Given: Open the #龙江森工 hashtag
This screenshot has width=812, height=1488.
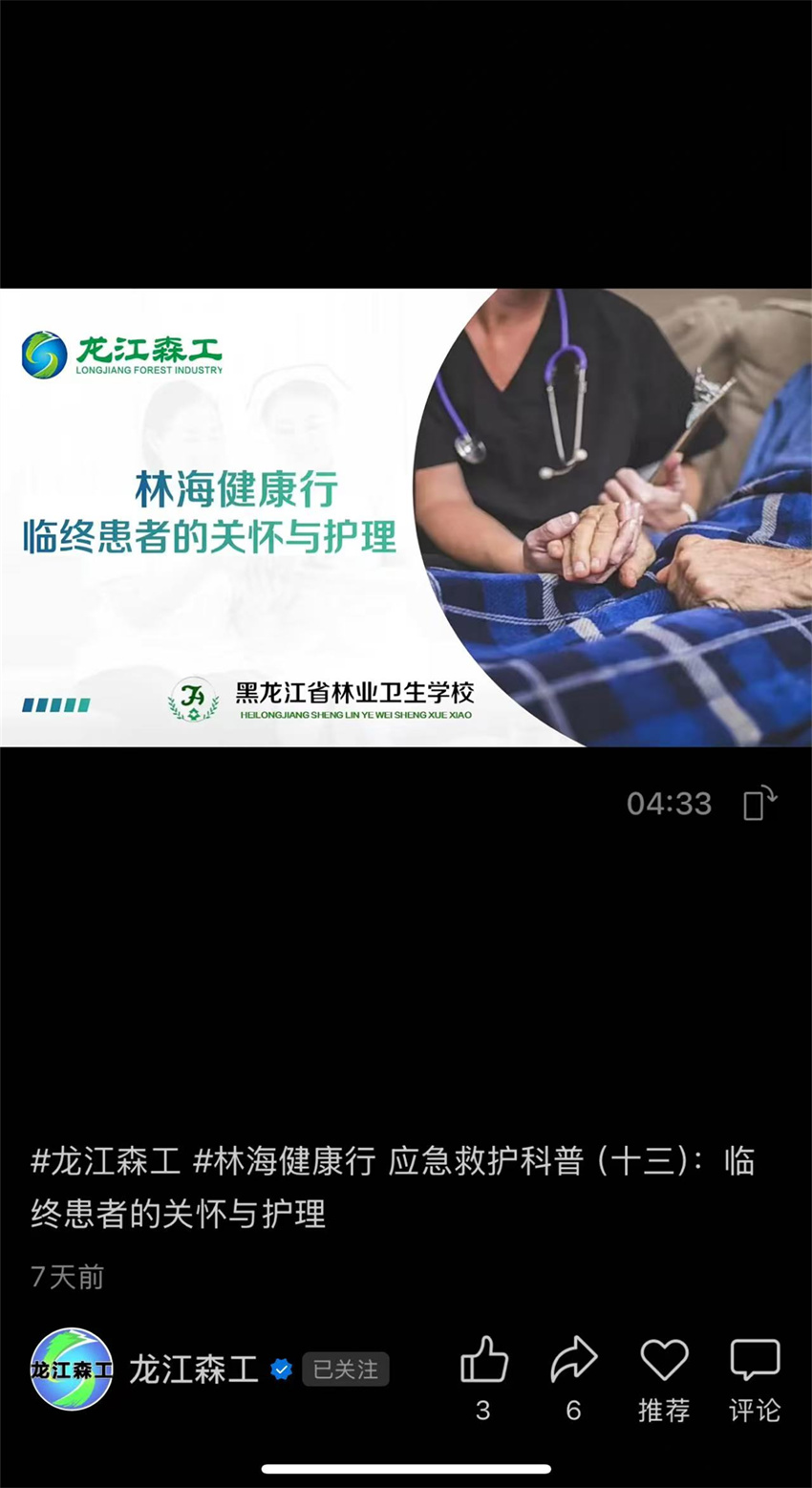Looking at the screenshot, I should [x=105, y=1161].
